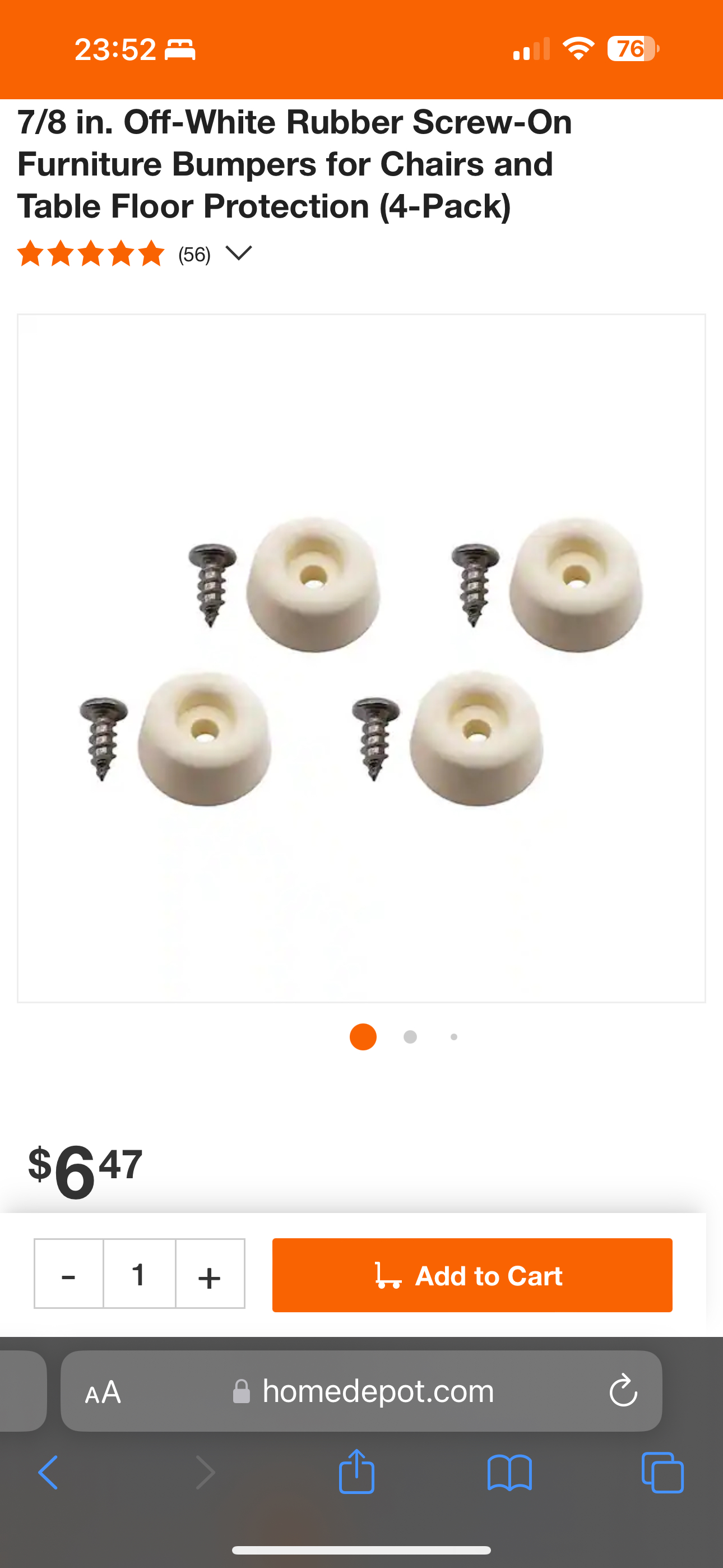Open the AA reader options in Safari
This screenshot has height=1568, width=723.
click(104, 1392)
